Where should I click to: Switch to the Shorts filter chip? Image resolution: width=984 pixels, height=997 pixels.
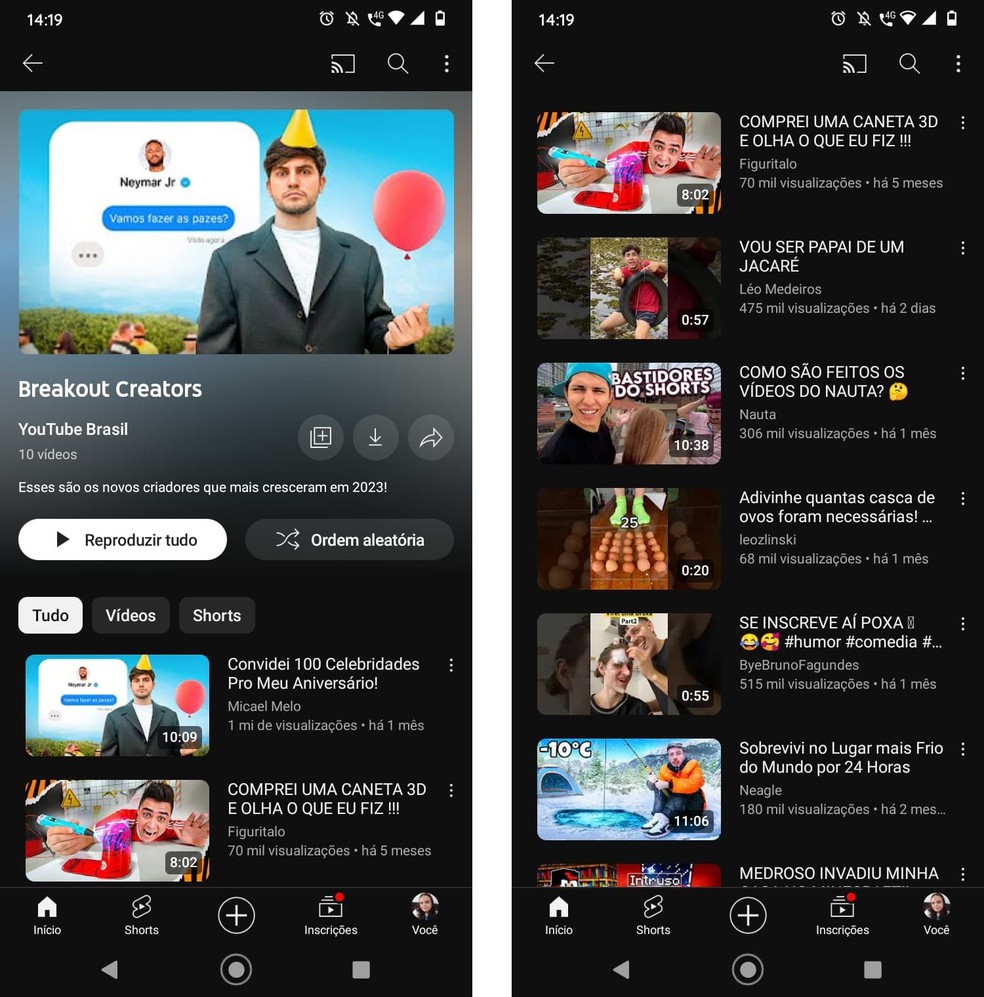(216, 616)
